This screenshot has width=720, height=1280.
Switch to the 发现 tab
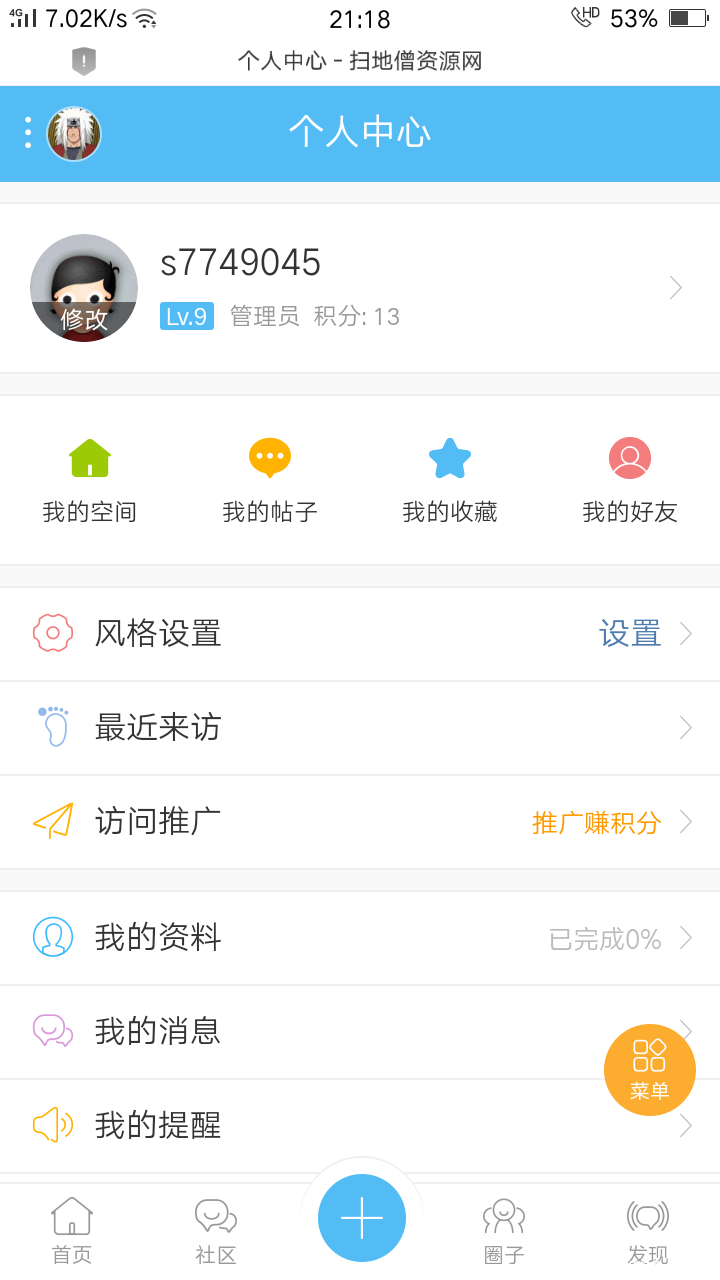coord(649,1225)
